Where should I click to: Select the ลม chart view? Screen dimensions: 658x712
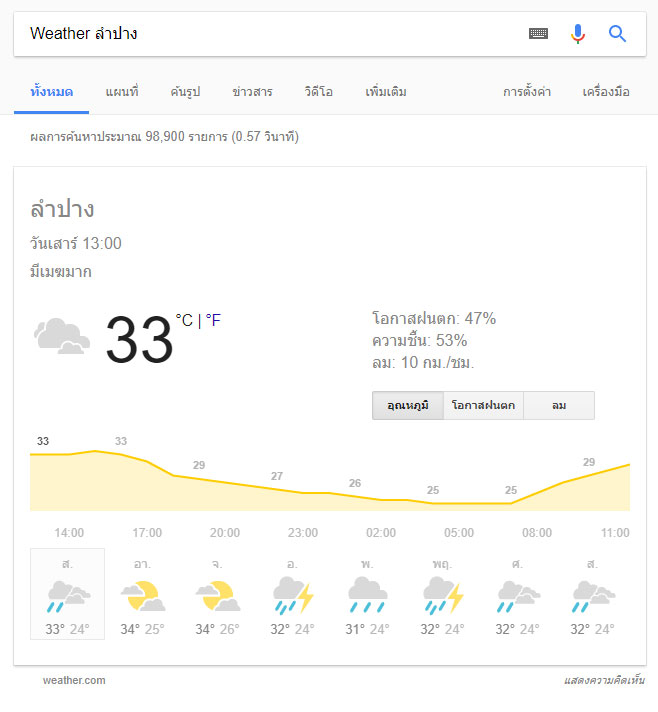tap(559, 405)
